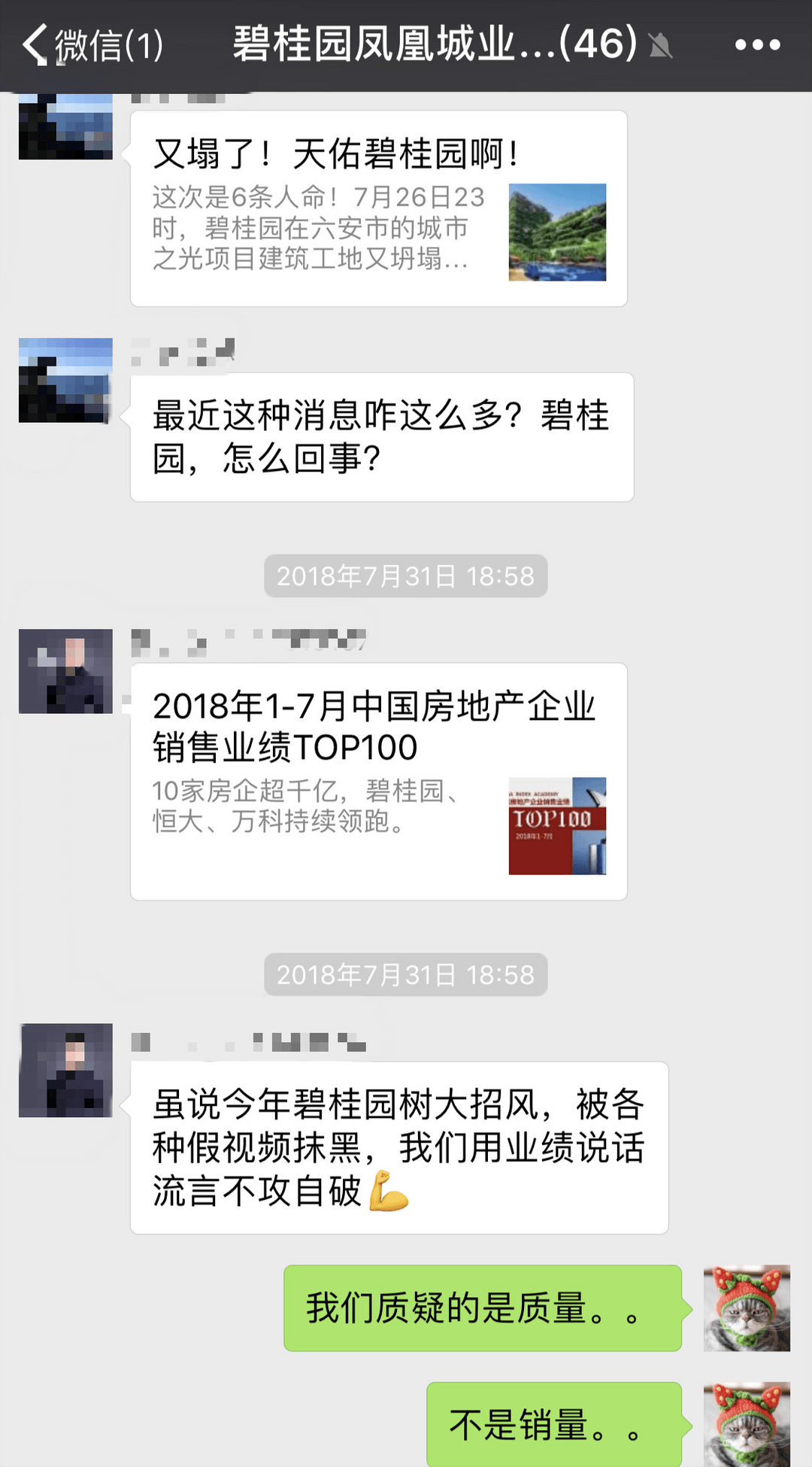Image resolution: width=812 pixels, height=1467 pixels.
Task: Open the TOP100 sales ranking article card
Action: pos(379,782)
